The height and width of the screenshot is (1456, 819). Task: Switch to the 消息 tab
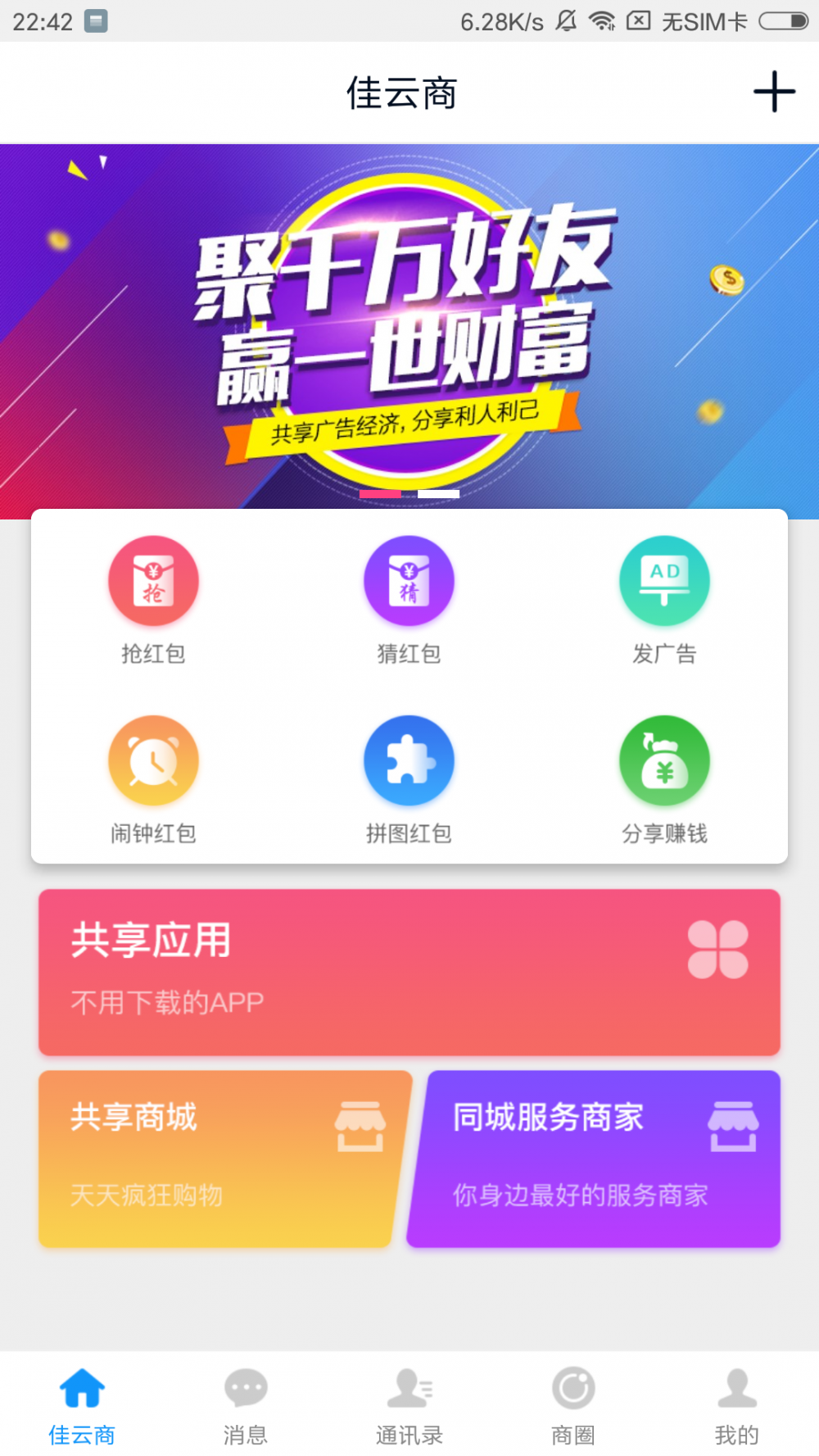click(246, 1404)
